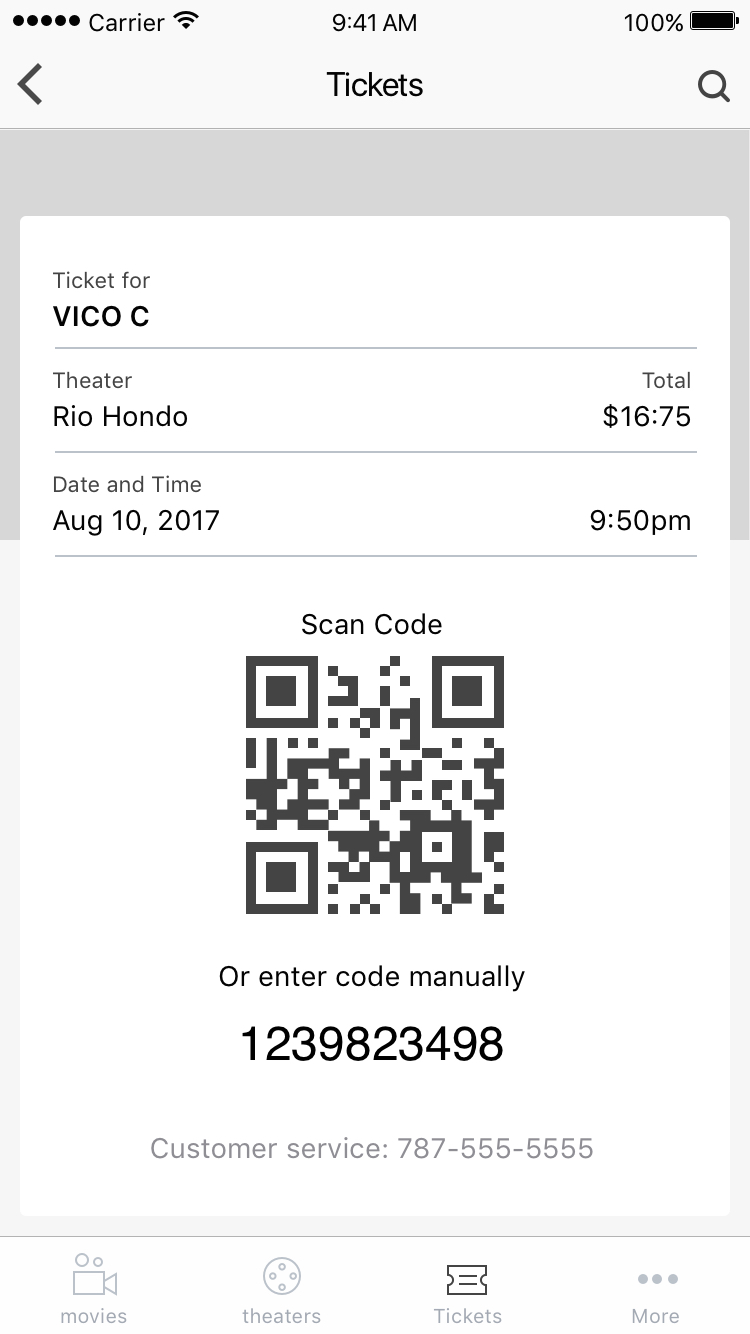The height and width of the screenshot is (1334, 750).
Task: Select the Aug 10, 2017 date
Action: (x=136, y=520)
